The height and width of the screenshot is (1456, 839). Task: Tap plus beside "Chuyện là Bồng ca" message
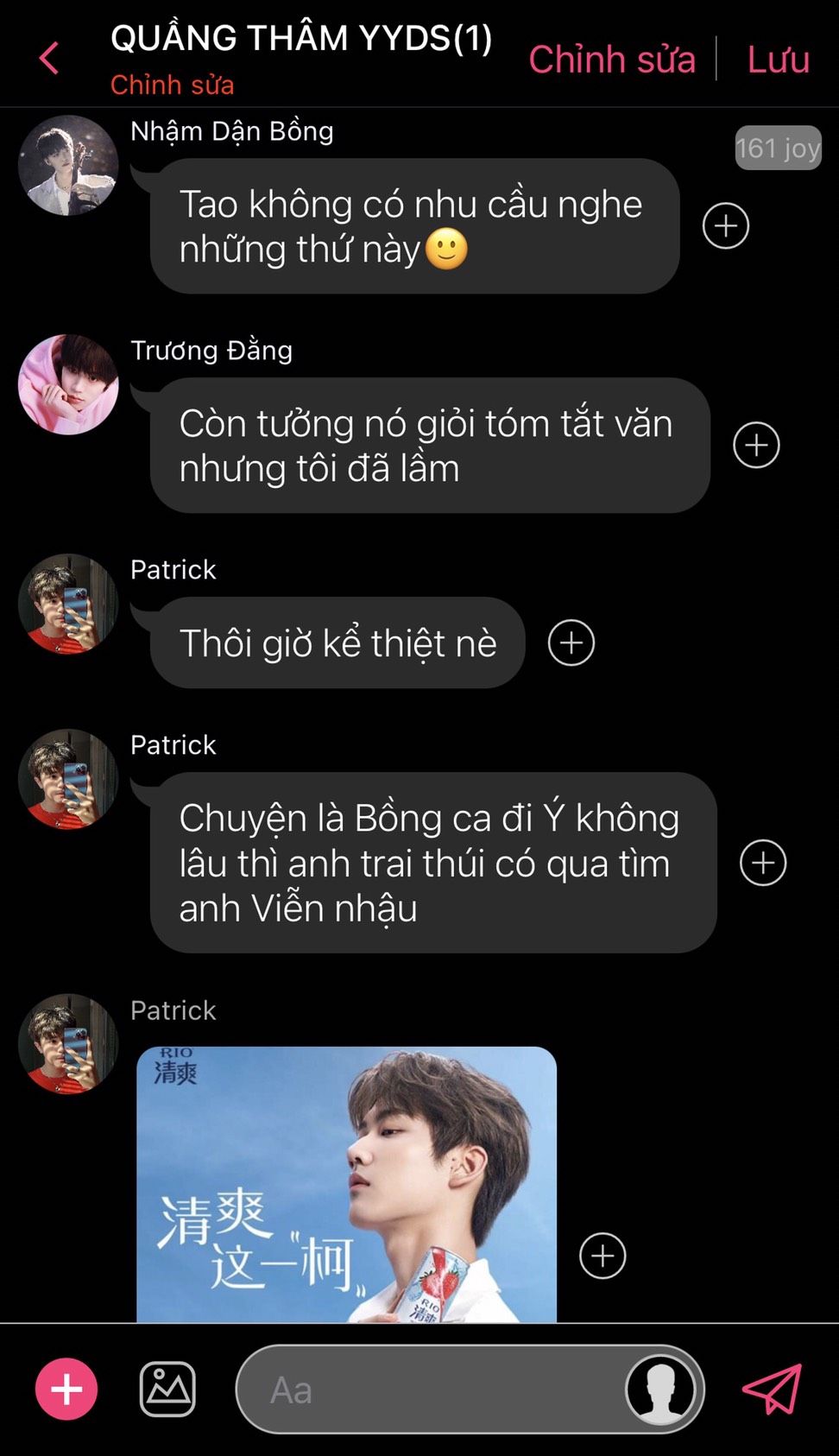[763, 863]
